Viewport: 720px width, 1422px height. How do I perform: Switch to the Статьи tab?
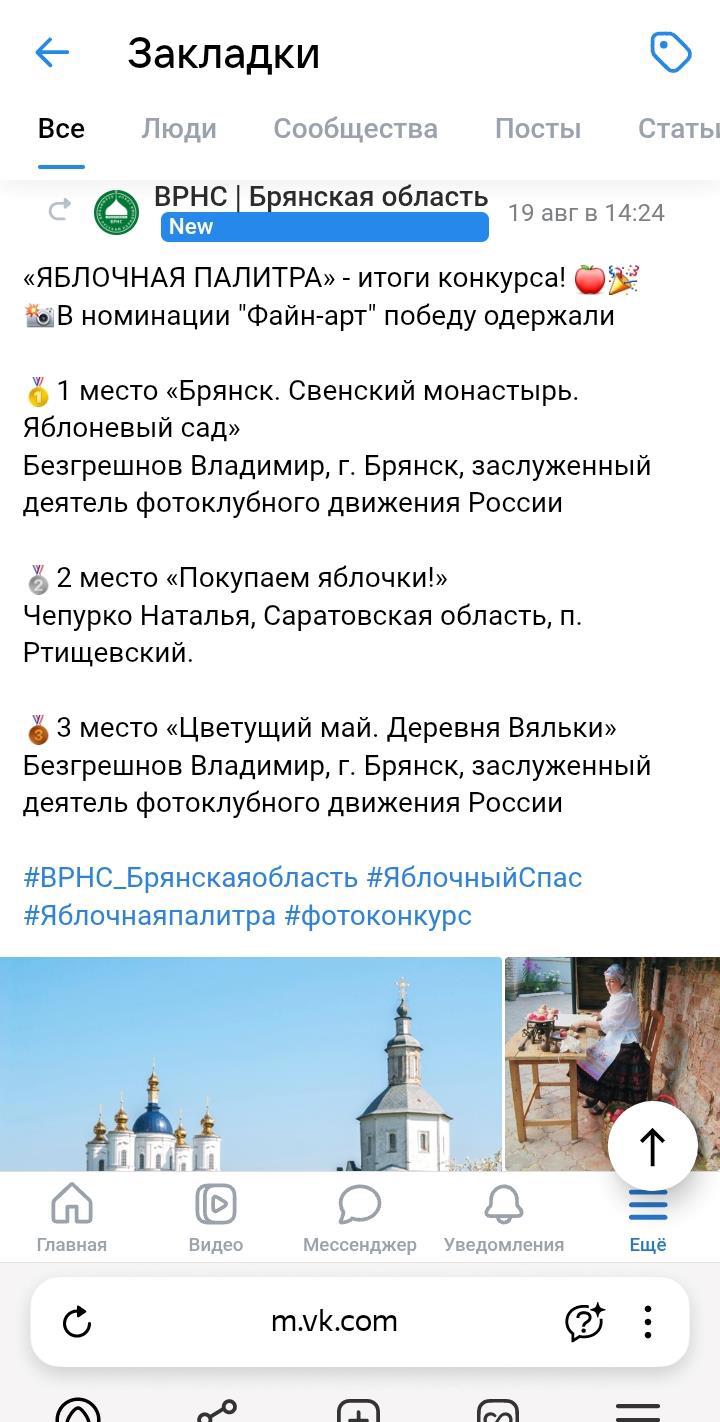click(680, 129)
